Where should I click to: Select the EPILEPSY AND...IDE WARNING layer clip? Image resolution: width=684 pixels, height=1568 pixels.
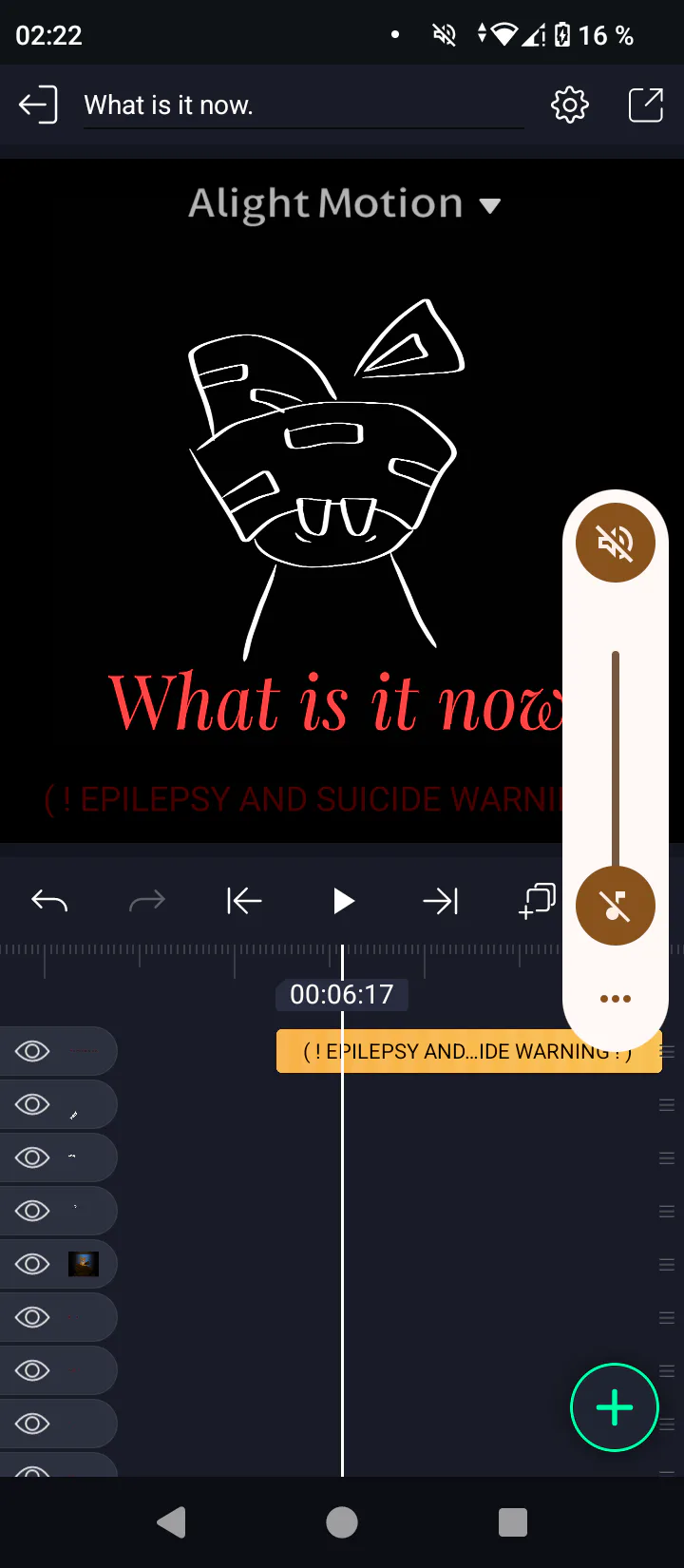tap(468, 1051)
